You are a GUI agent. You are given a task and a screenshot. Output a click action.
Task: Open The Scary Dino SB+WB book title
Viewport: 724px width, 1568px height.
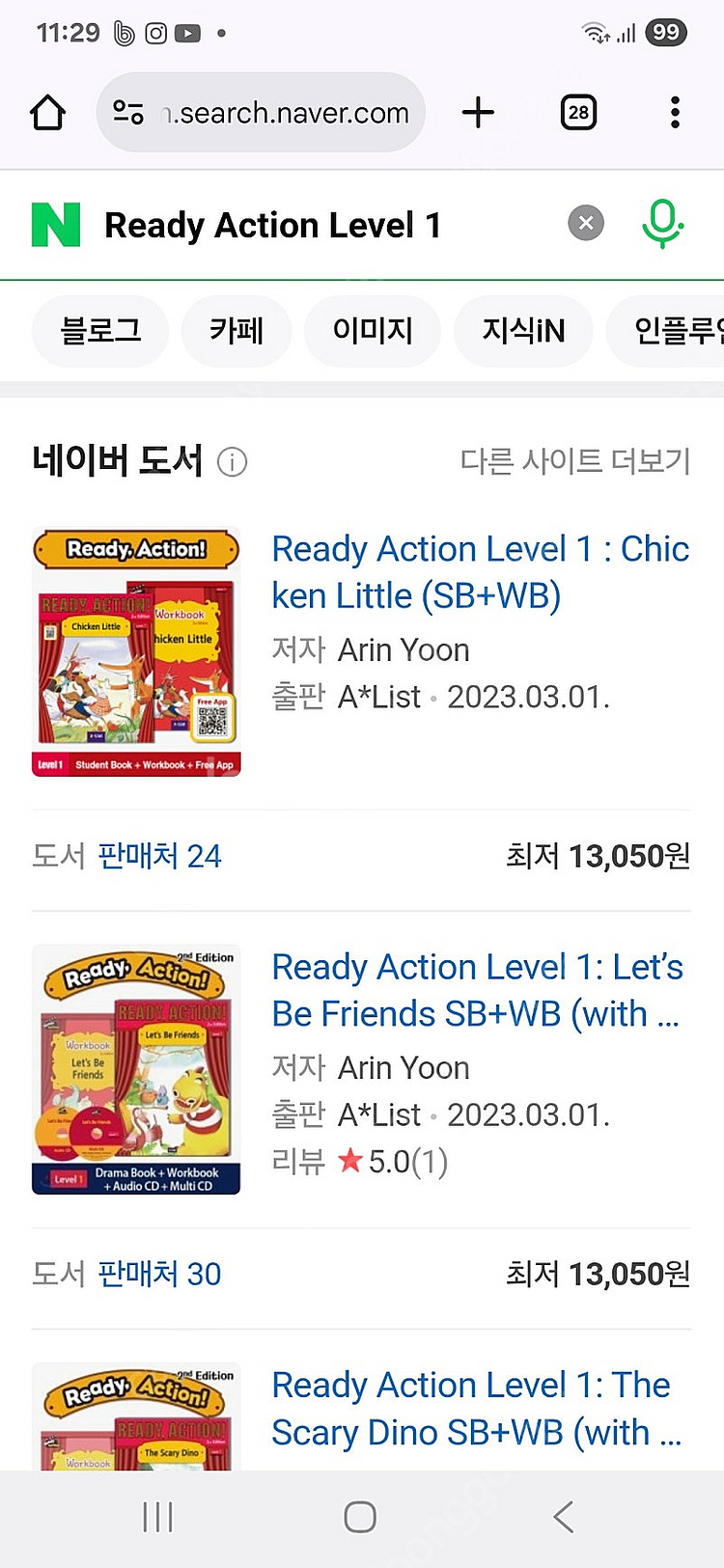477,1409
